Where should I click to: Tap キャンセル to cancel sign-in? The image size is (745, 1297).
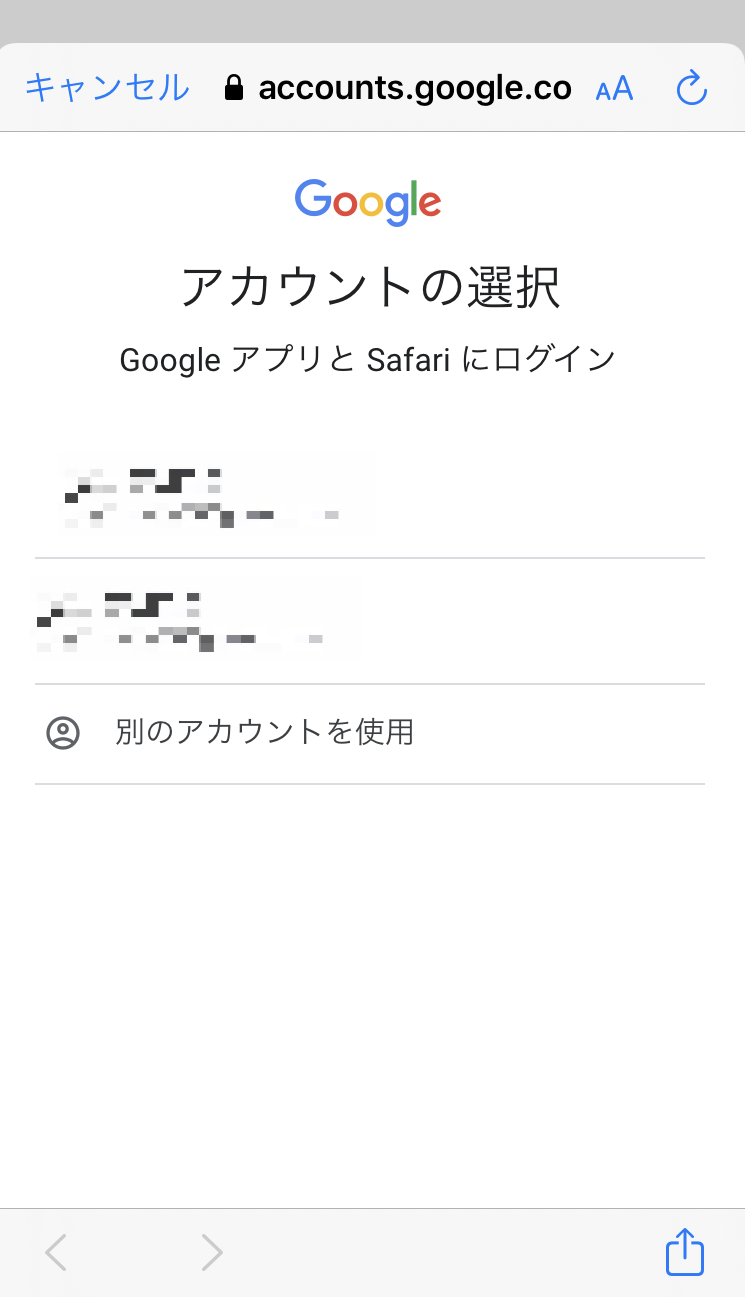tap(107, 88)
